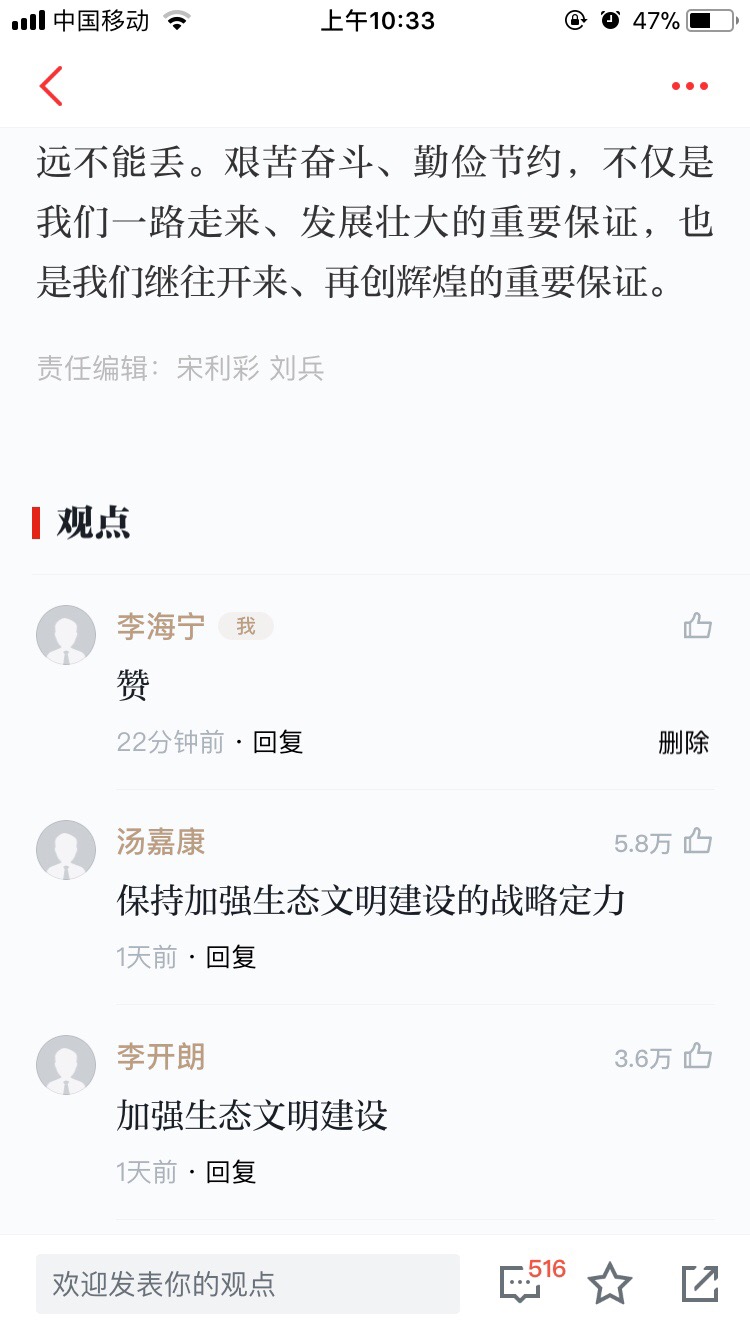This screenshot has height=1334, width=750.
Task: Share this article
Action: (x=699, y=1284)
